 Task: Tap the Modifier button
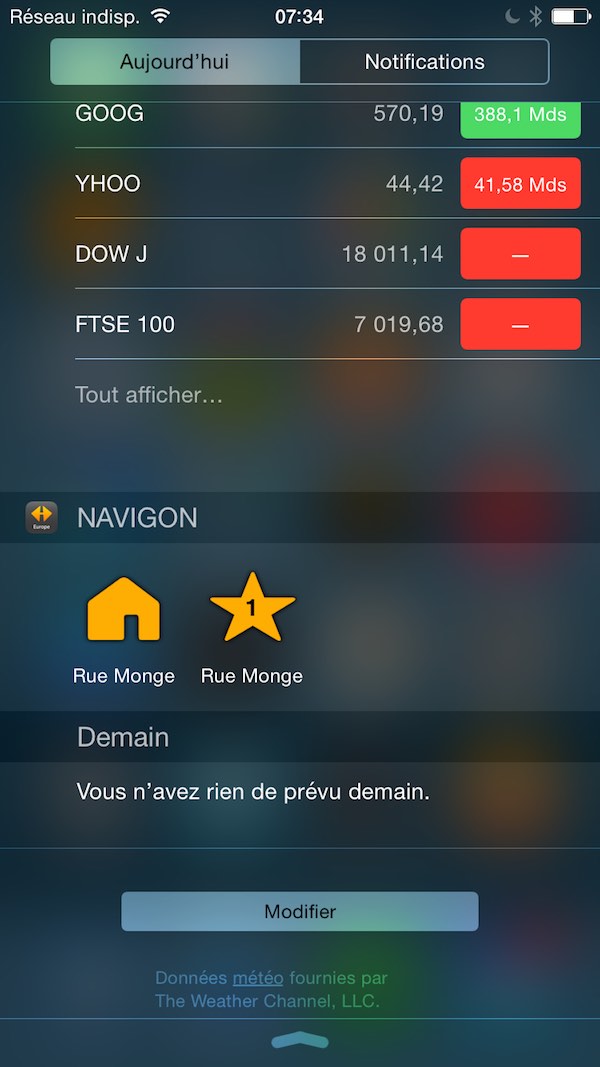pyautogui.click(x=300, y=911)
